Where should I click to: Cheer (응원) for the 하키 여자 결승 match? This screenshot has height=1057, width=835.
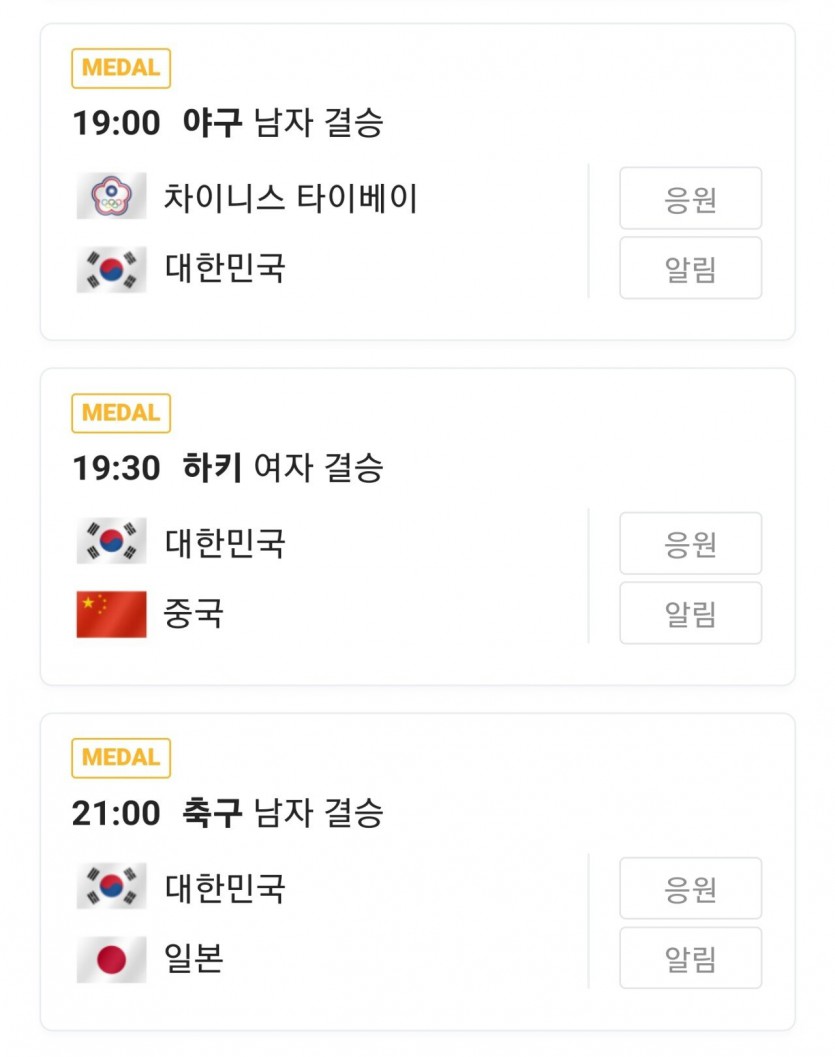click(x=690, y=544)
